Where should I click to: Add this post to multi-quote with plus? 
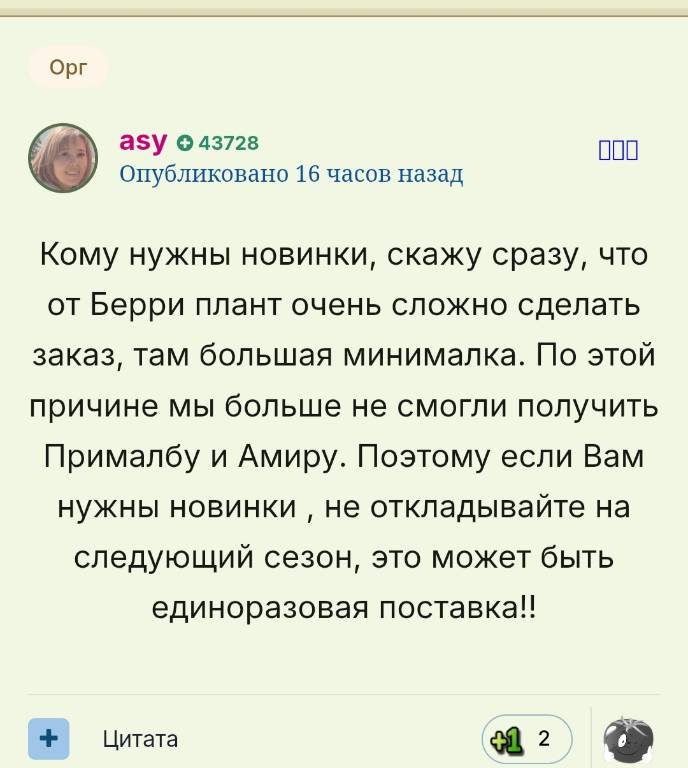(x=47, y=738)
